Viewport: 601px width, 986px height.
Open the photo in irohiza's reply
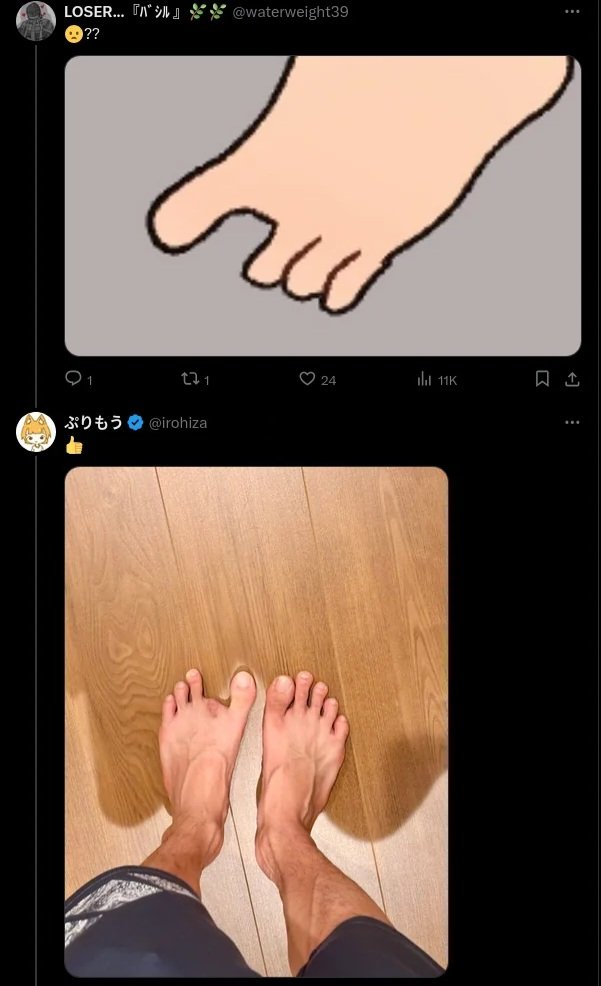point(256,720)
